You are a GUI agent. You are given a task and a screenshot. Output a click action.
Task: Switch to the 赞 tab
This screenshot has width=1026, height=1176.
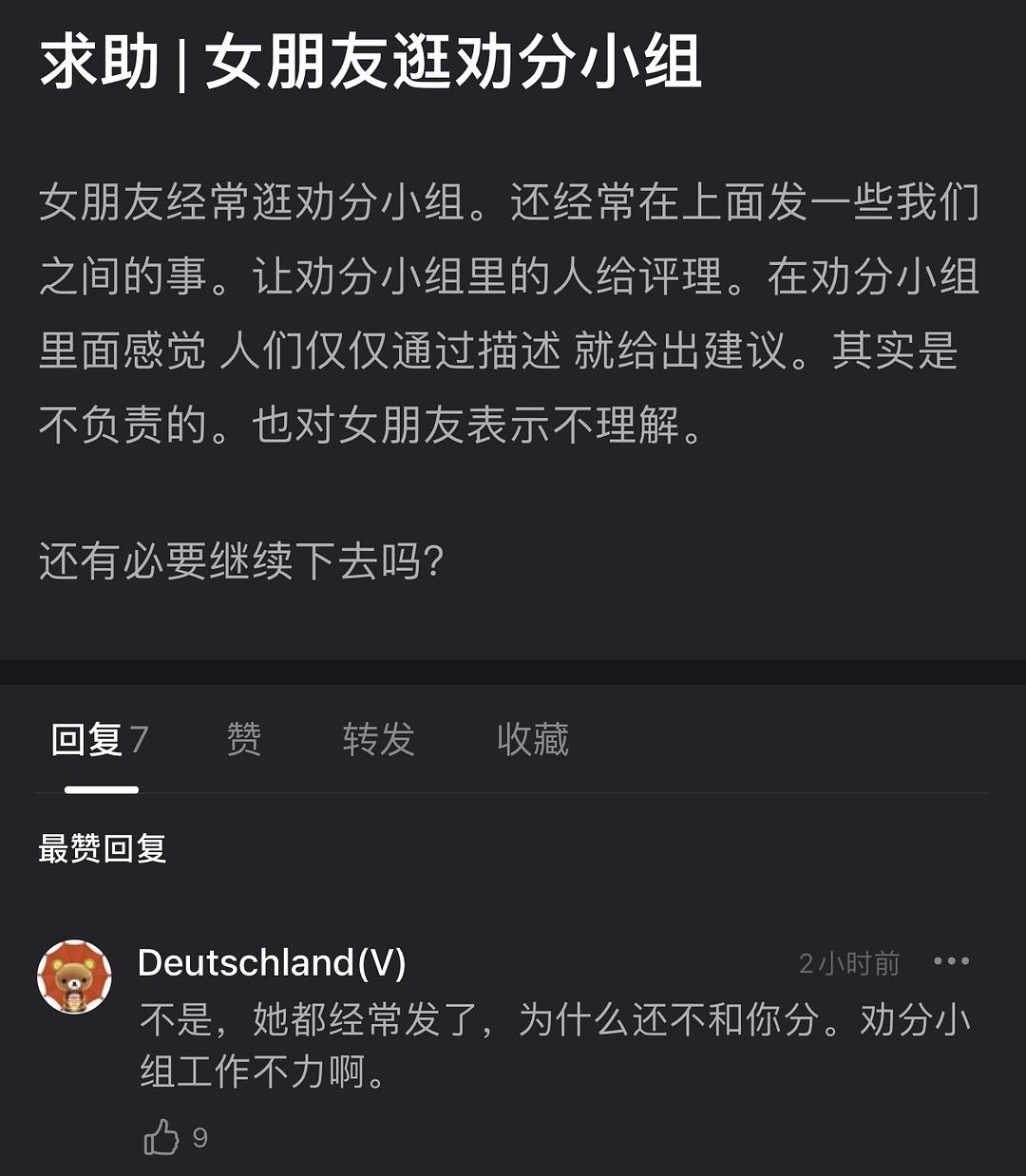tap(244, 739)
